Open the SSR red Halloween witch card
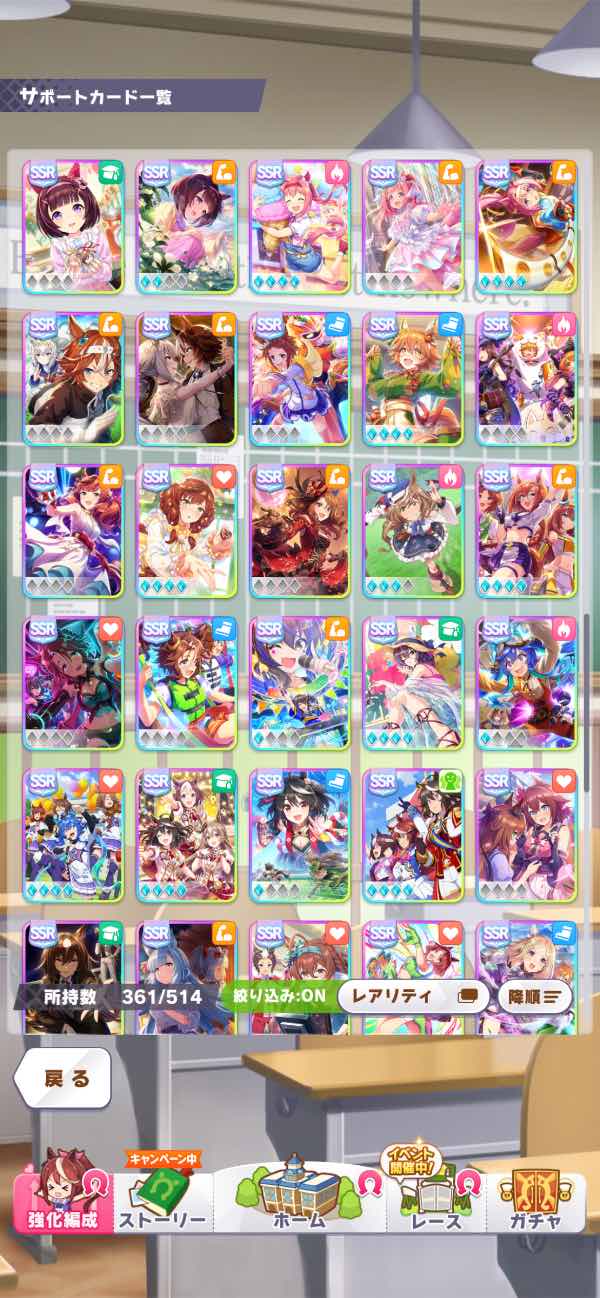This screenshot has width=600, height=1298. [299, 530]
